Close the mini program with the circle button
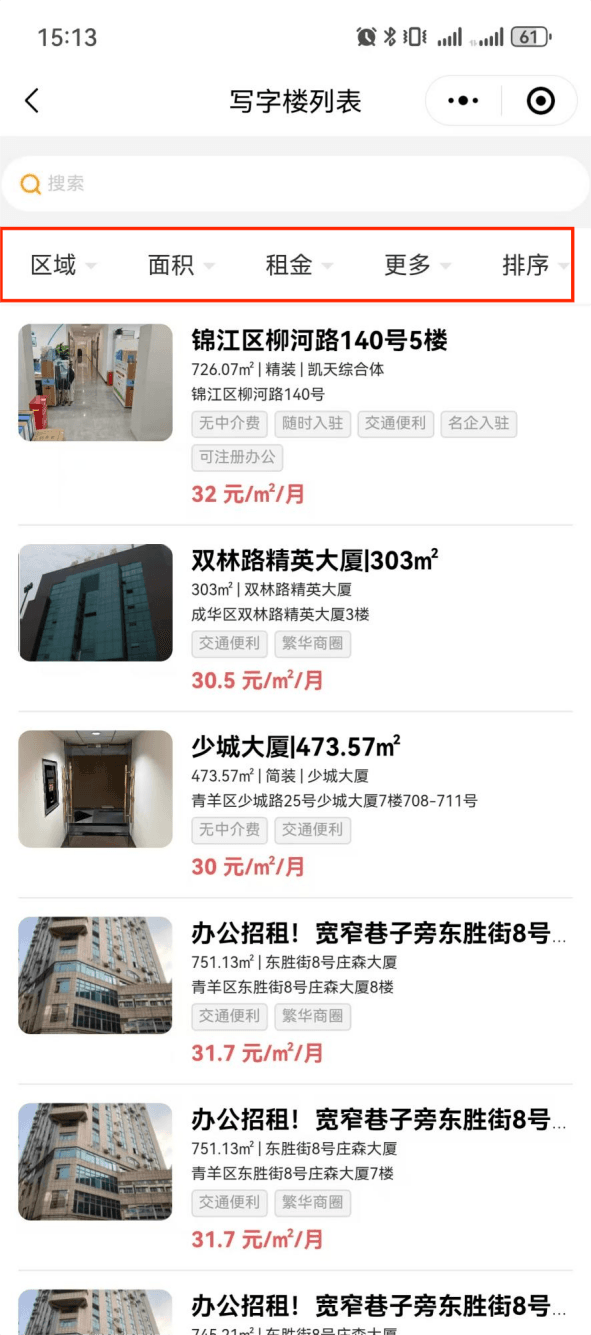 pyautogui.click(x=540, y=101)
